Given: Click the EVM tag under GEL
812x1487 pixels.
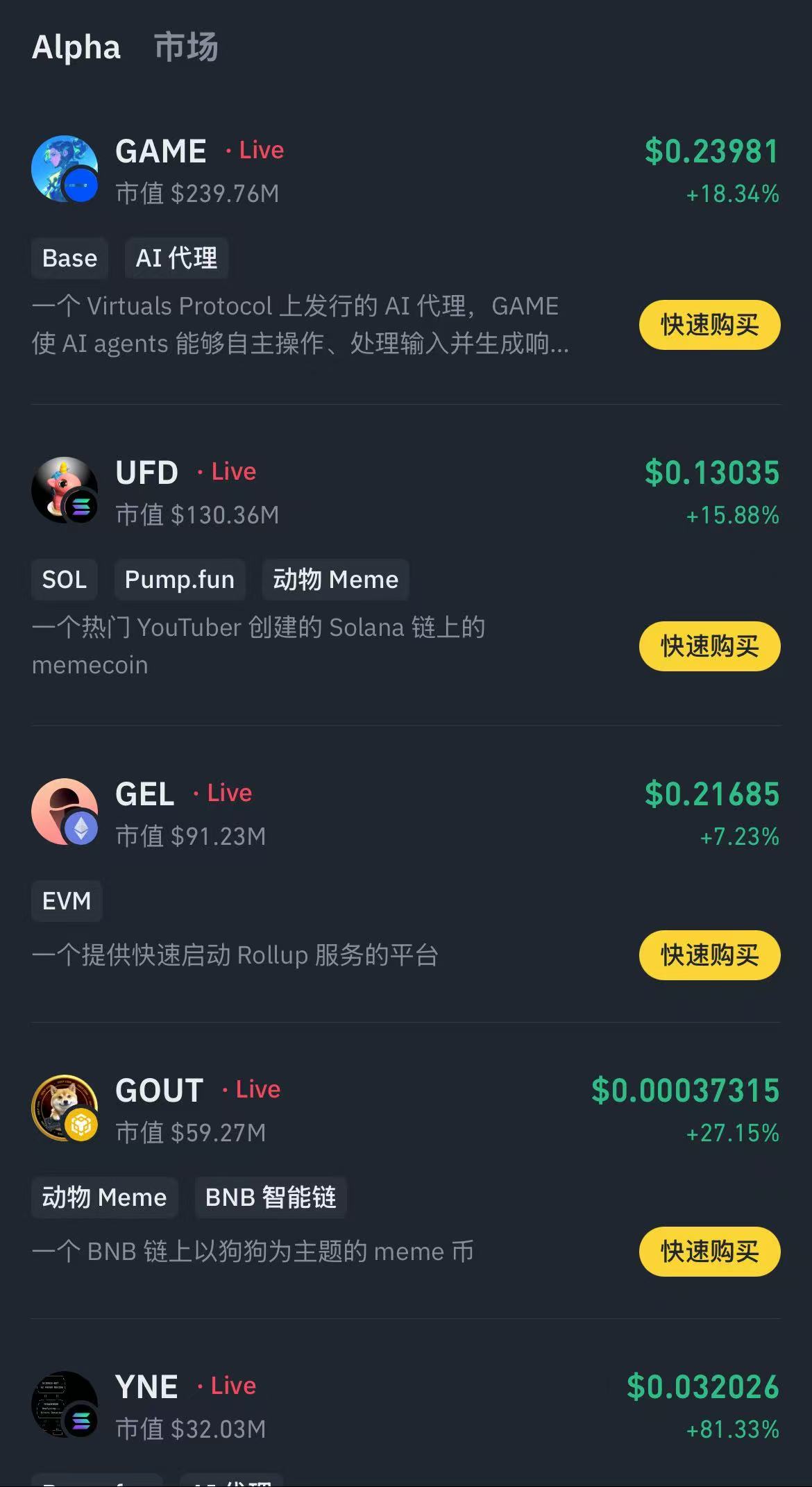Looking at the screenshot, I should pyautogui.click(x=66, y=901).
